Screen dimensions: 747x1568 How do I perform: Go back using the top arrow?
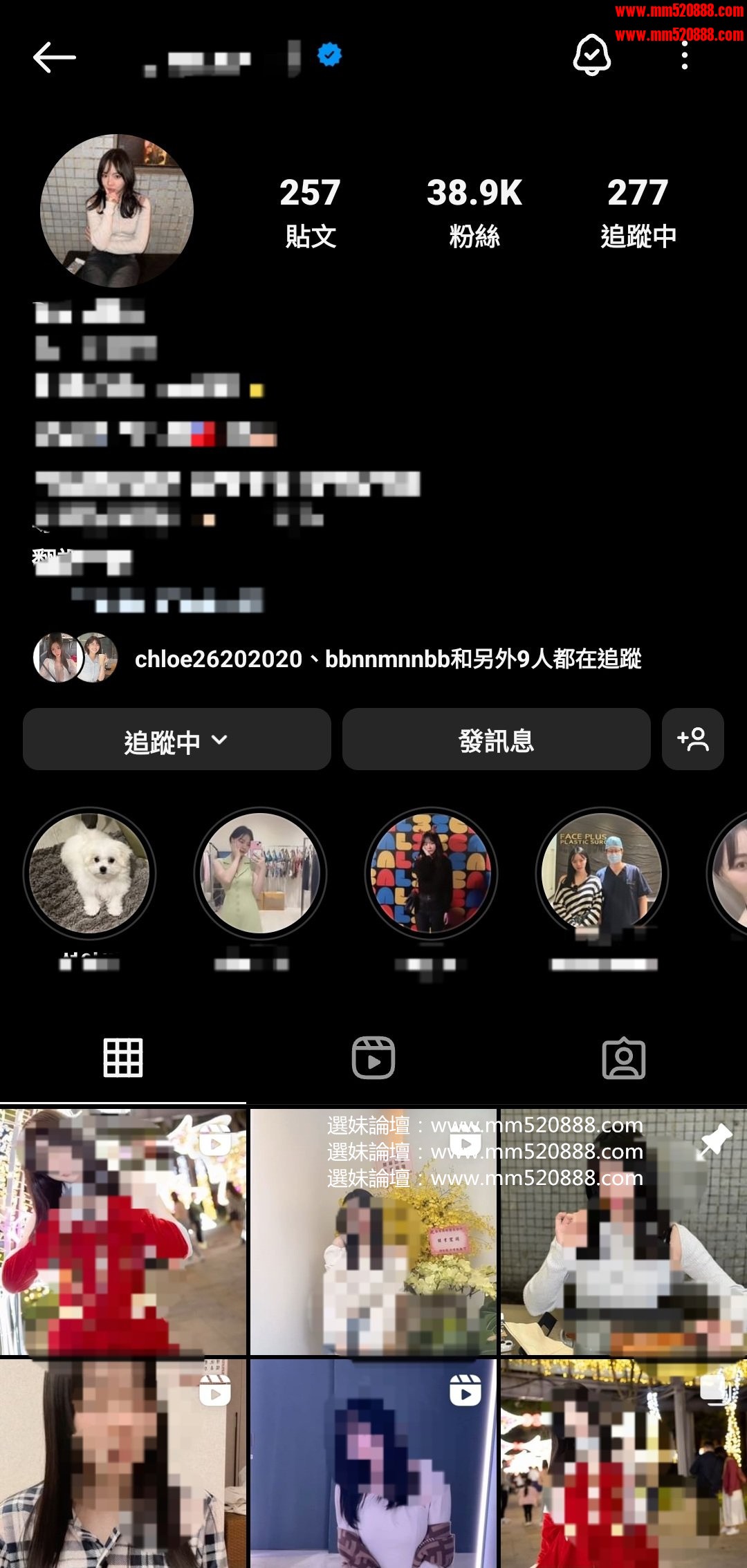coord(54,57)
